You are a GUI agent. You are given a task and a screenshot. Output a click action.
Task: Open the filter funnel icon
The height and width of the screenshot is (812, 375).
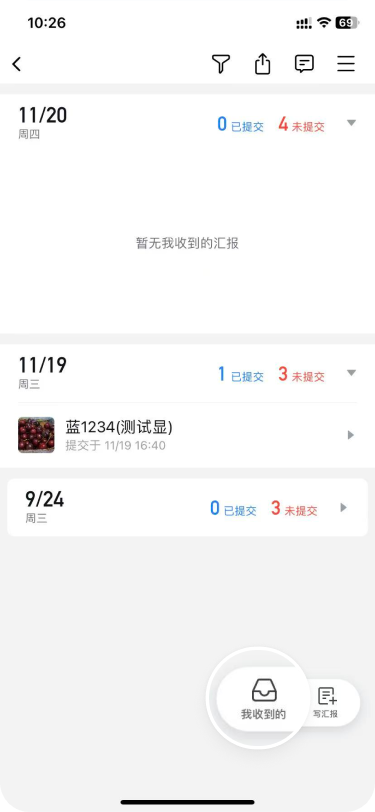[x=221, y=64]
